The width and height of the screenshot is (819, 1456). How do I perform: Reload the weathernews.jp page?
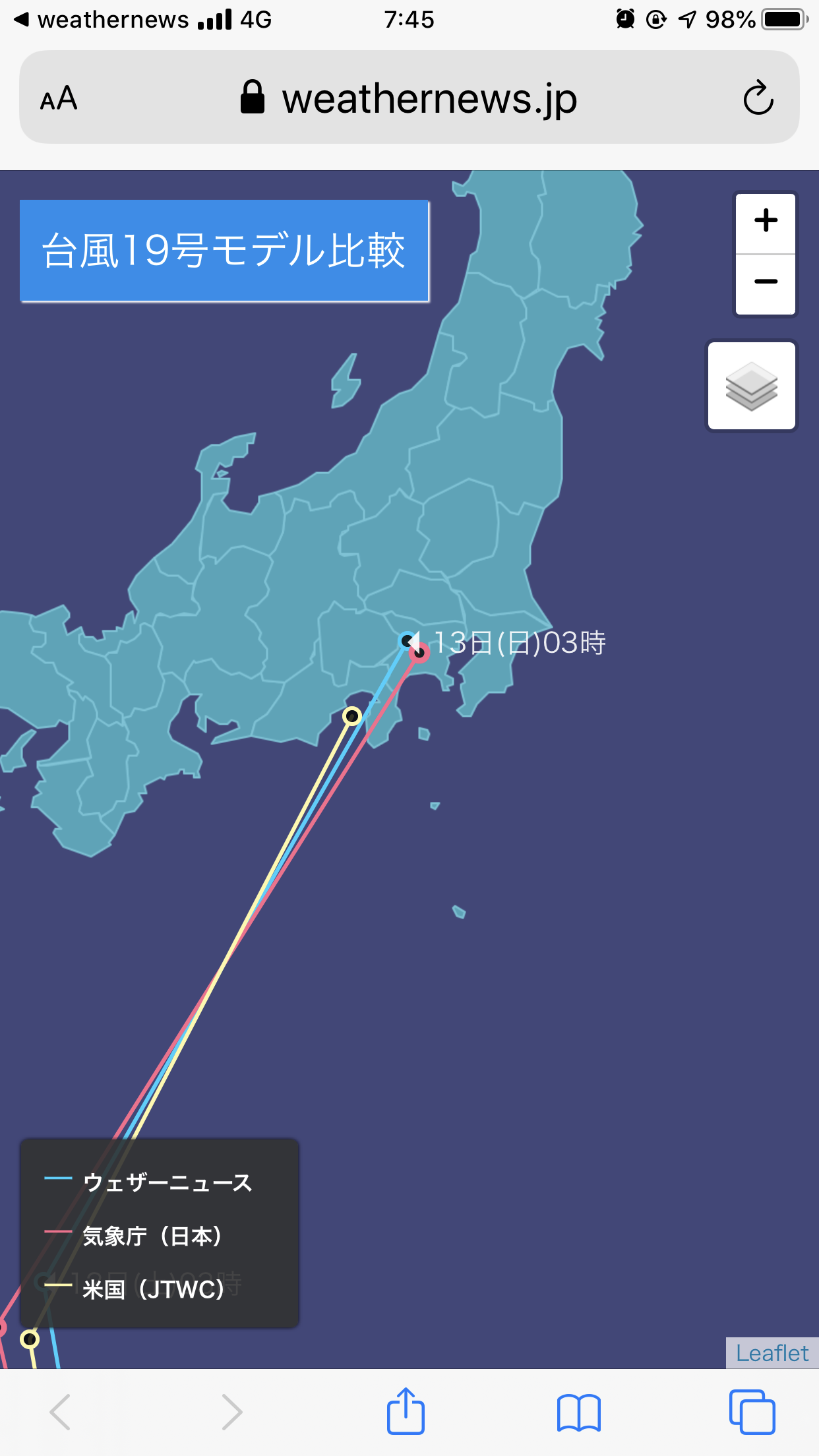[x=758, y=99]
